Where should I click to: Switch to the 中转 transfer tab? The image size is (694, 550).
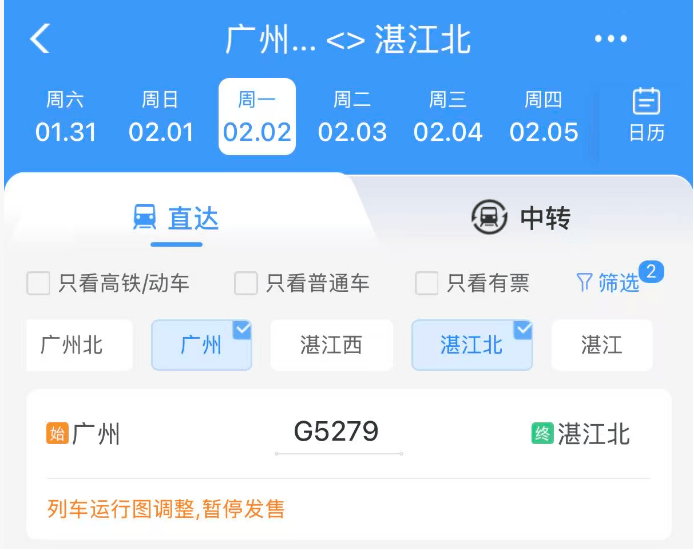520,217
